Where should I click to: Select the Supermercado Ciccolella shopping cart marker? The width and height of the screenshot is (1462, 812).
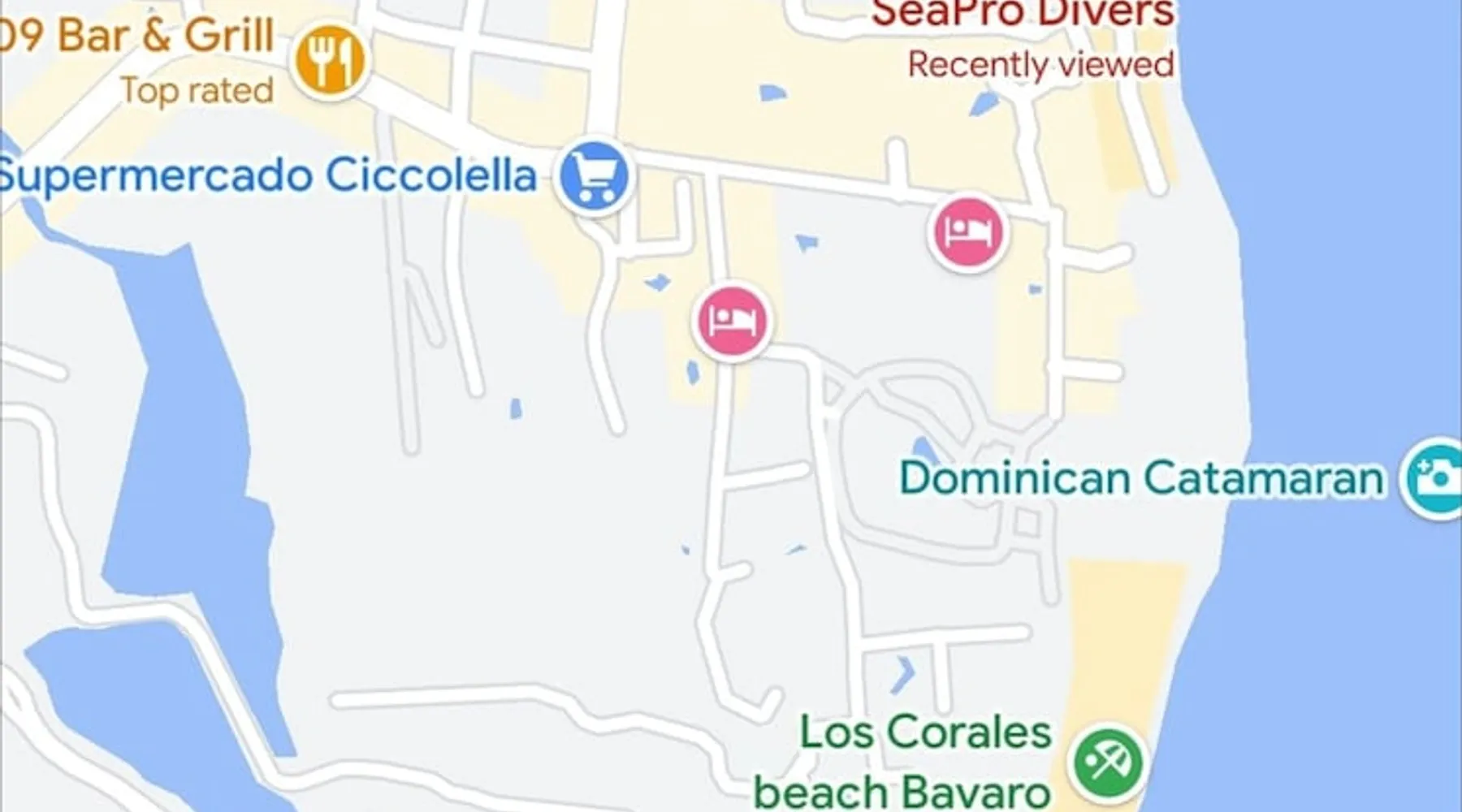(x=595, y=176)
